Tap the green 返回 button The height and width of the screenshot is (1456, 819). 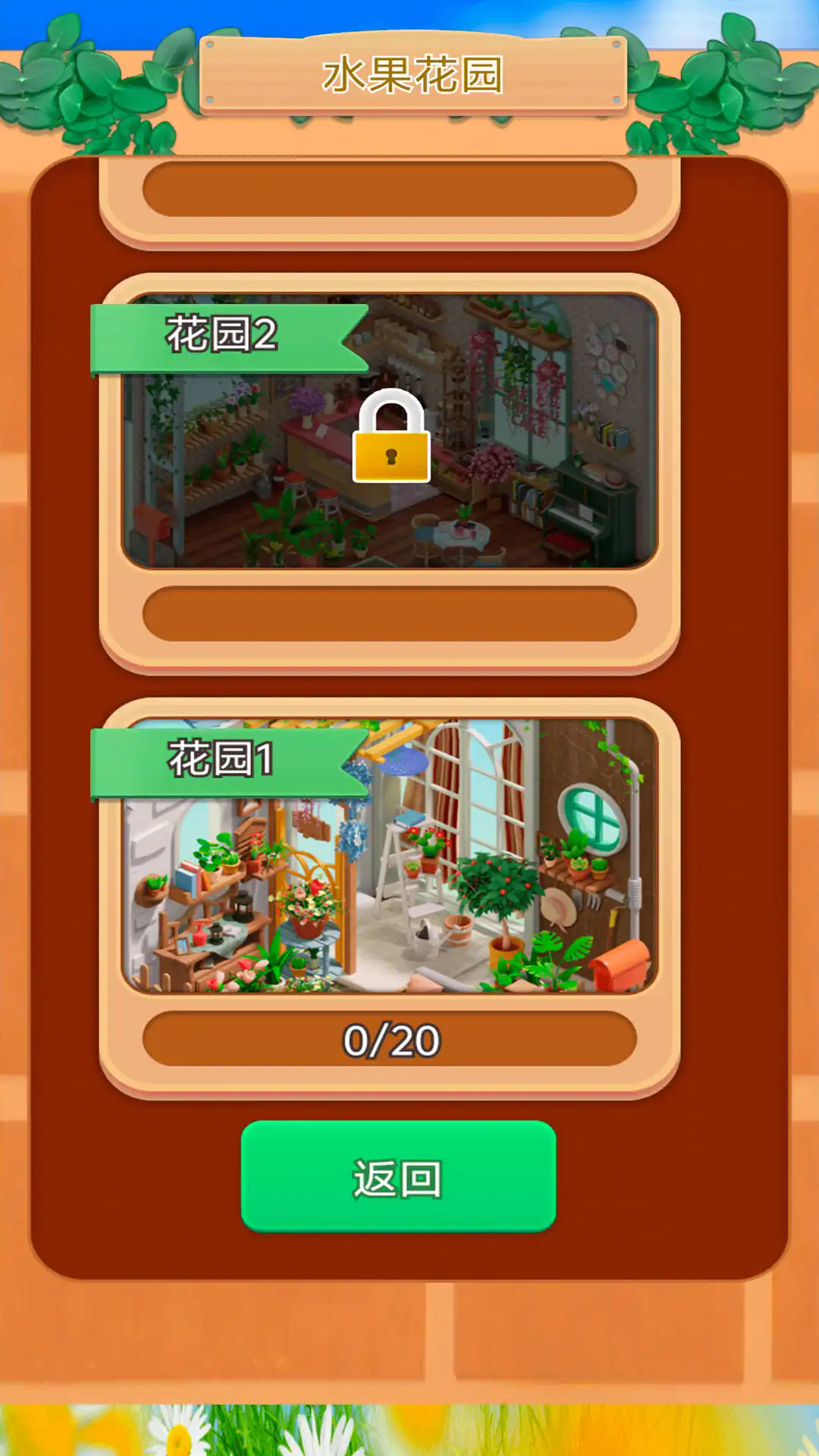tap(398, 1176)
